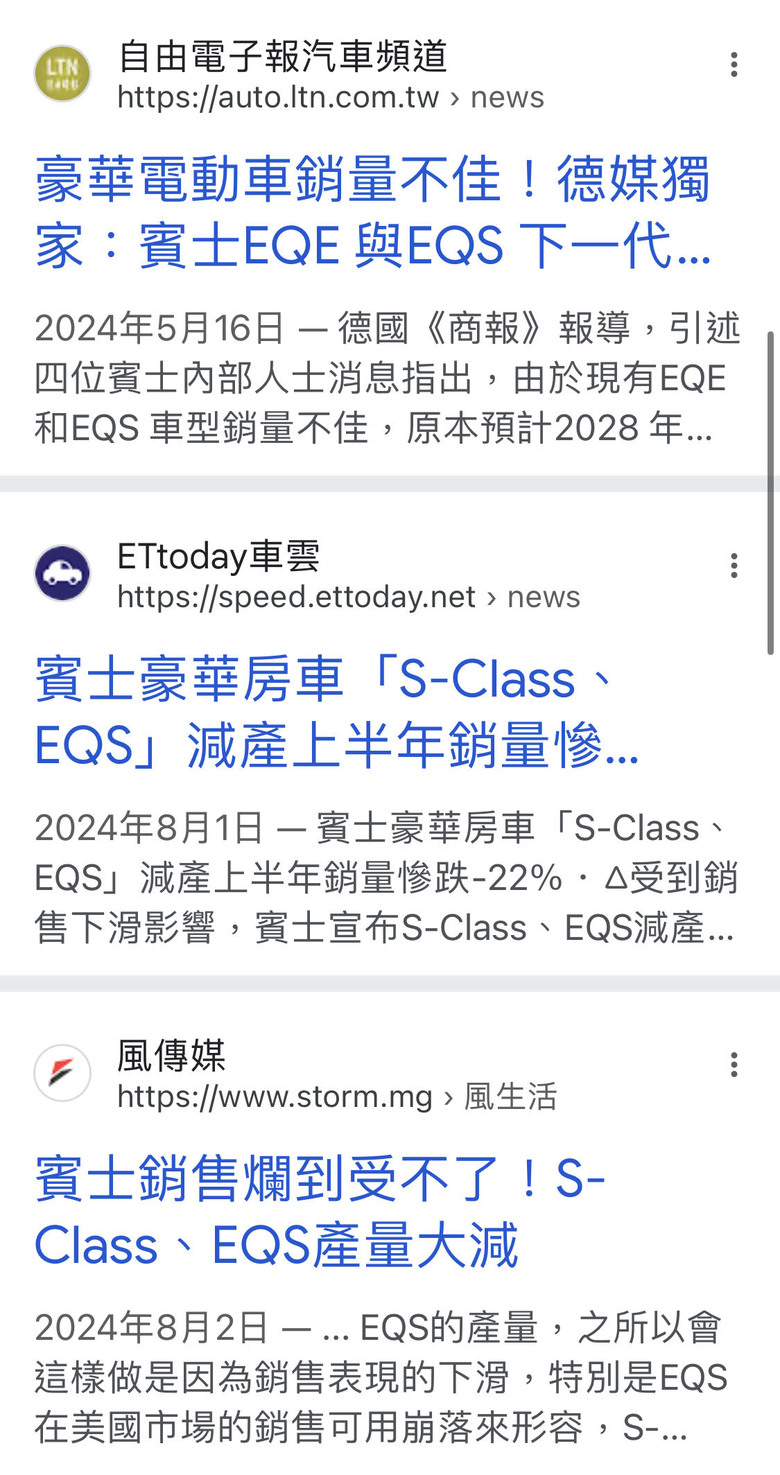Visit the 自由電子報汽車頻道 site header
Viewport: 780px width, 1475px height.
tap(290, 75)
